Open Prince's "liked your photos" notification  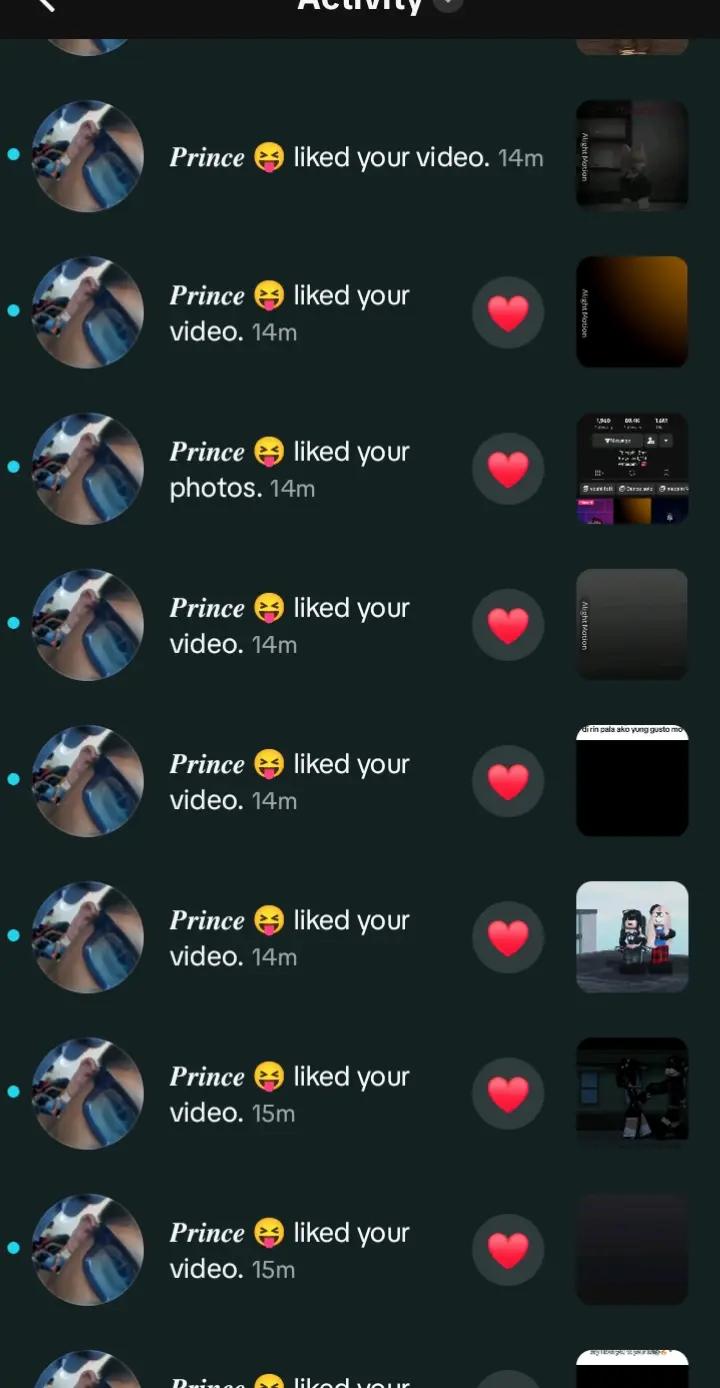coord(290,469)
